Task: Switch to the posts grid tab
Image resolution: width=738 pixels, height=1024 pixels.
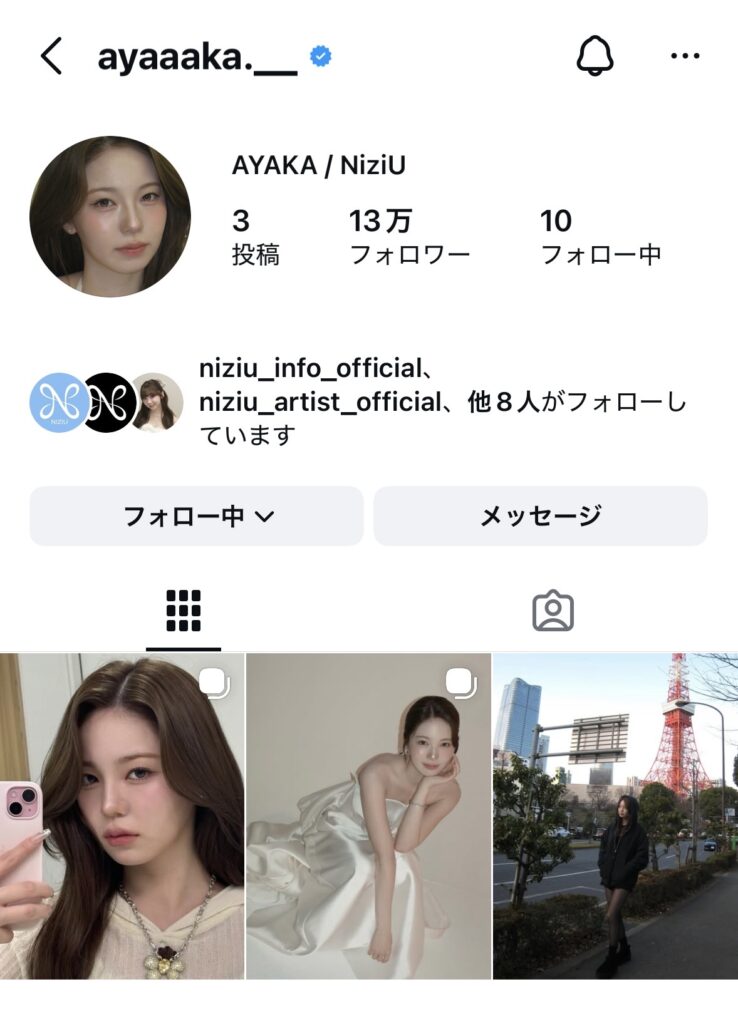Action: pyautogui.click(x=184, y=611)
